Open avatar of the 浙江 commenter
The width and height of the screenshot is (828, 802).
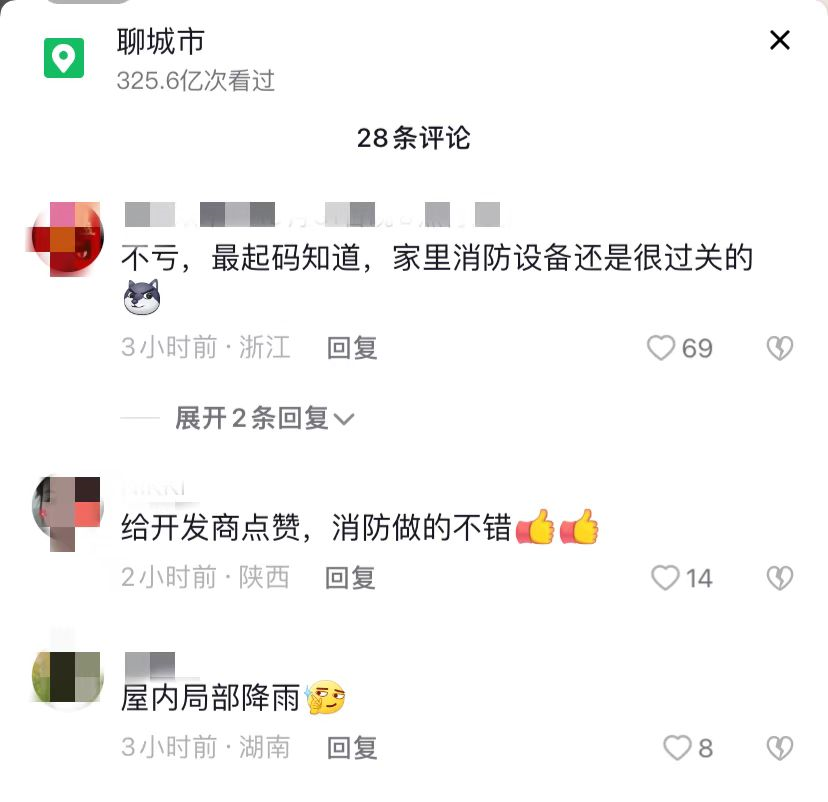67,236
